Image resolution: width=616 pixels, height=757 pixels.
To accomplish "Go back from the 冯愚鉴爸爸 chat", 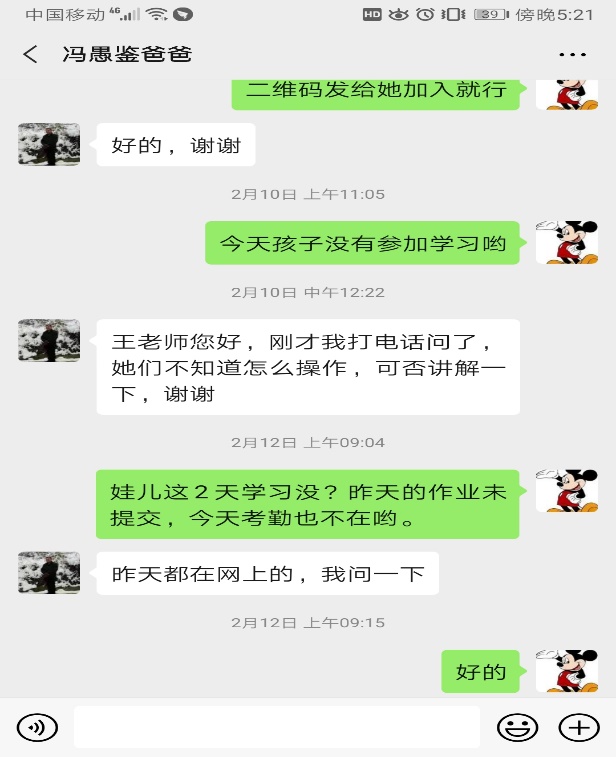I will coord(31,55).
